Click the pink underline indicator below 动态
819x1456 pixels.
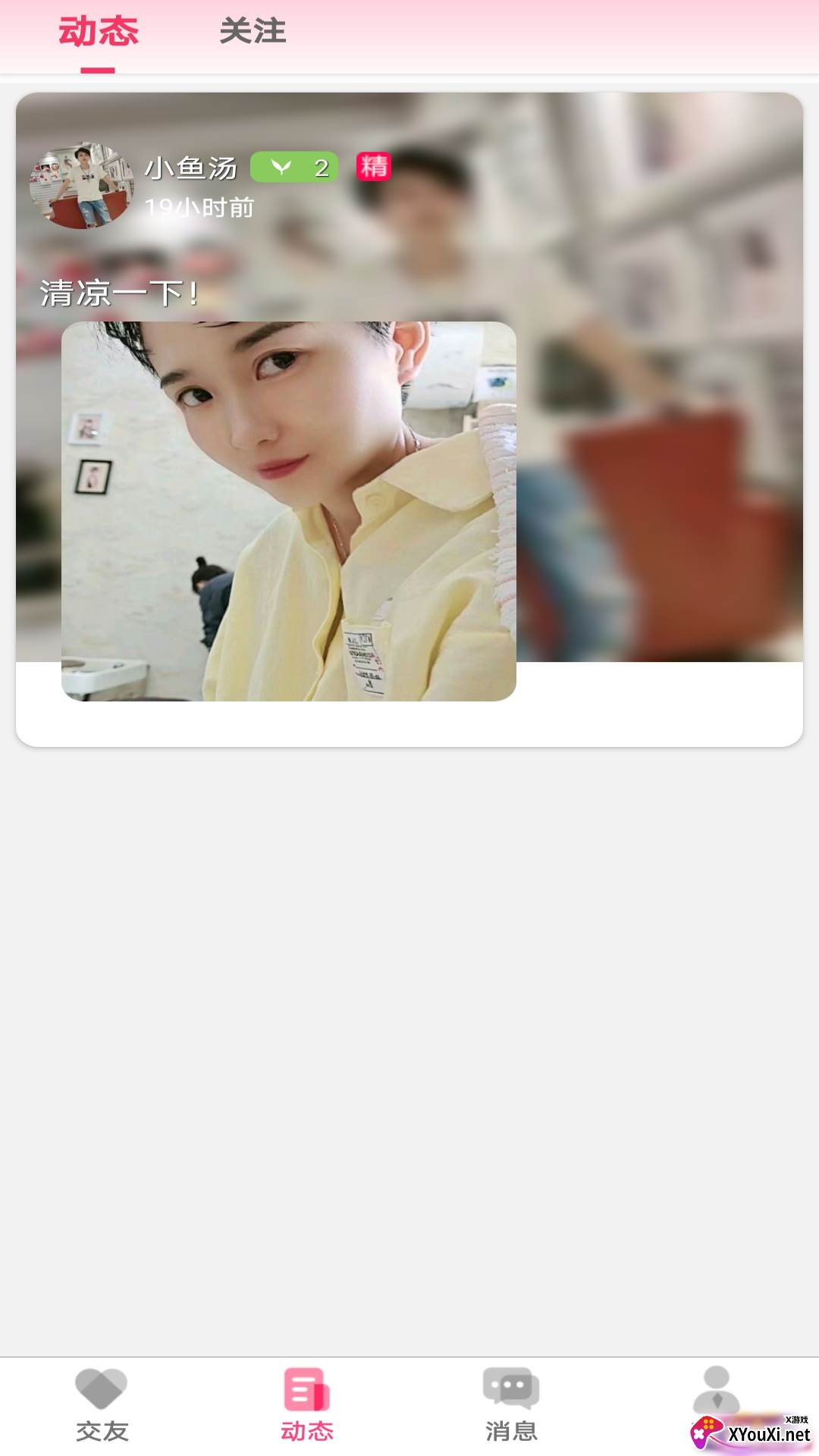coord(99,69)
